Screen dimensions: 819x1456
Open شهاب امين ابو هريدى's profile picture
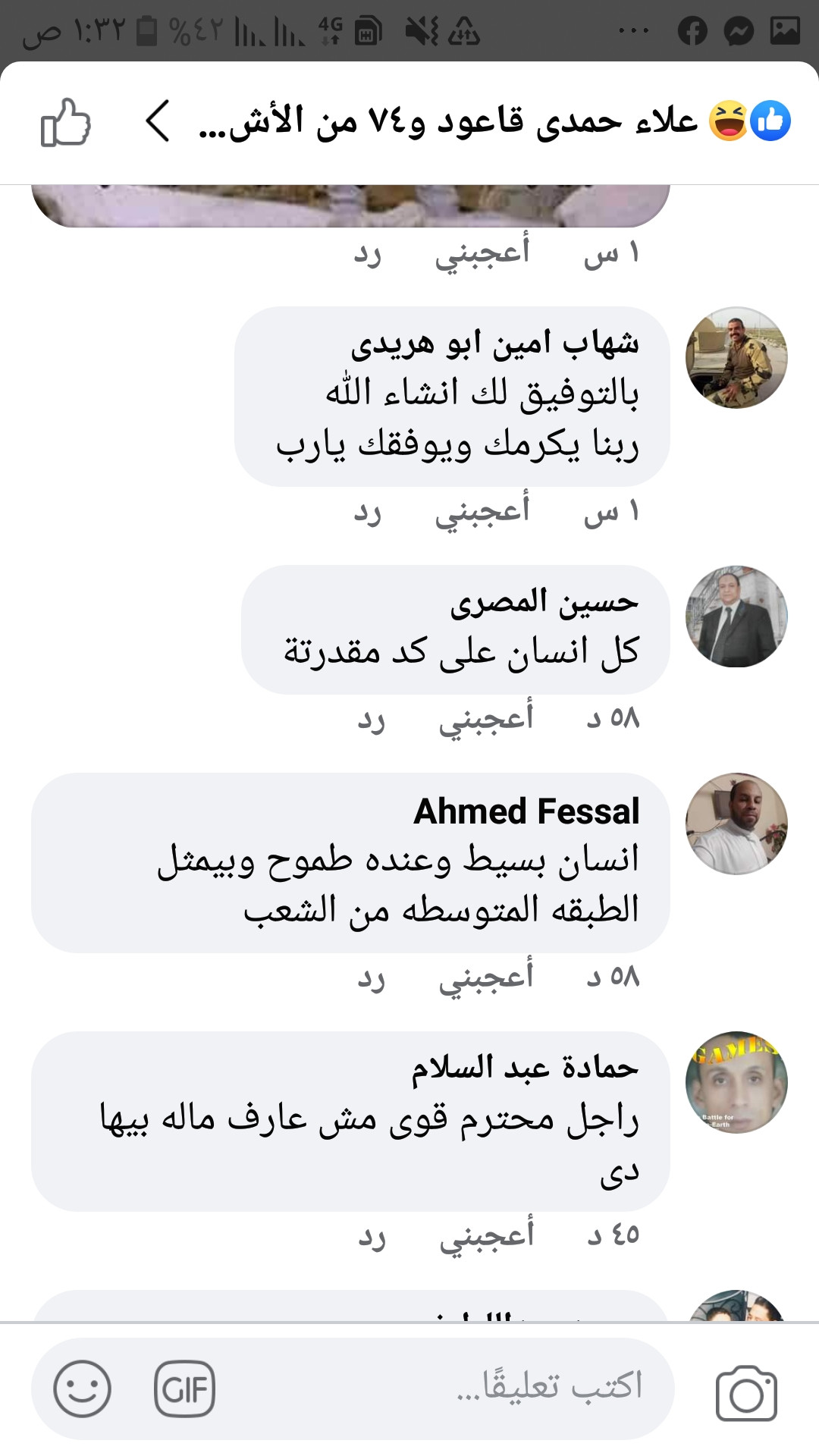click(736, 358)
